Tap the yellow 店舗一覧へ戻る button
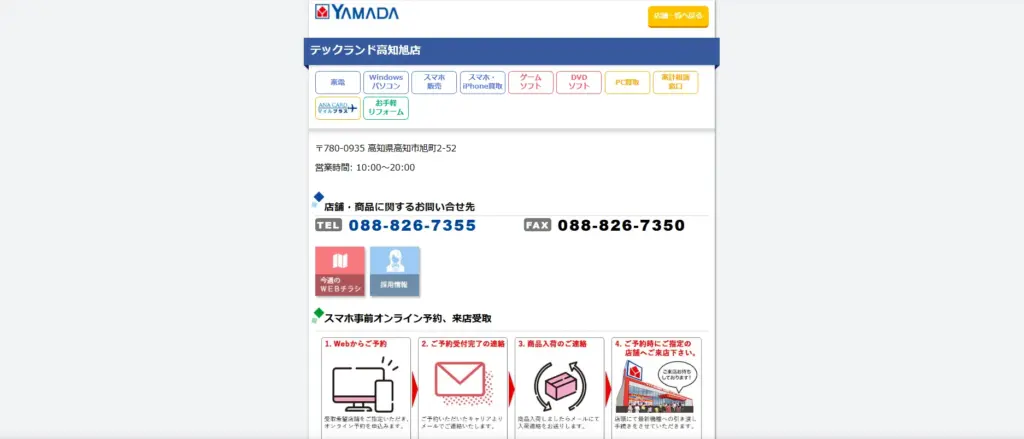This screenshot has height=439, width=1024. click(678, 17)
